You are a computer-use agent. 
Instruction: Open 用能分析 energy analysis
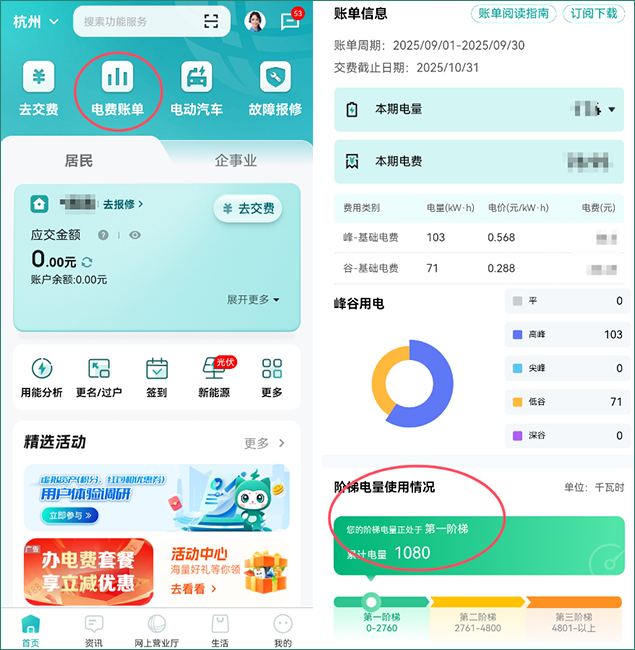point(42,378)
